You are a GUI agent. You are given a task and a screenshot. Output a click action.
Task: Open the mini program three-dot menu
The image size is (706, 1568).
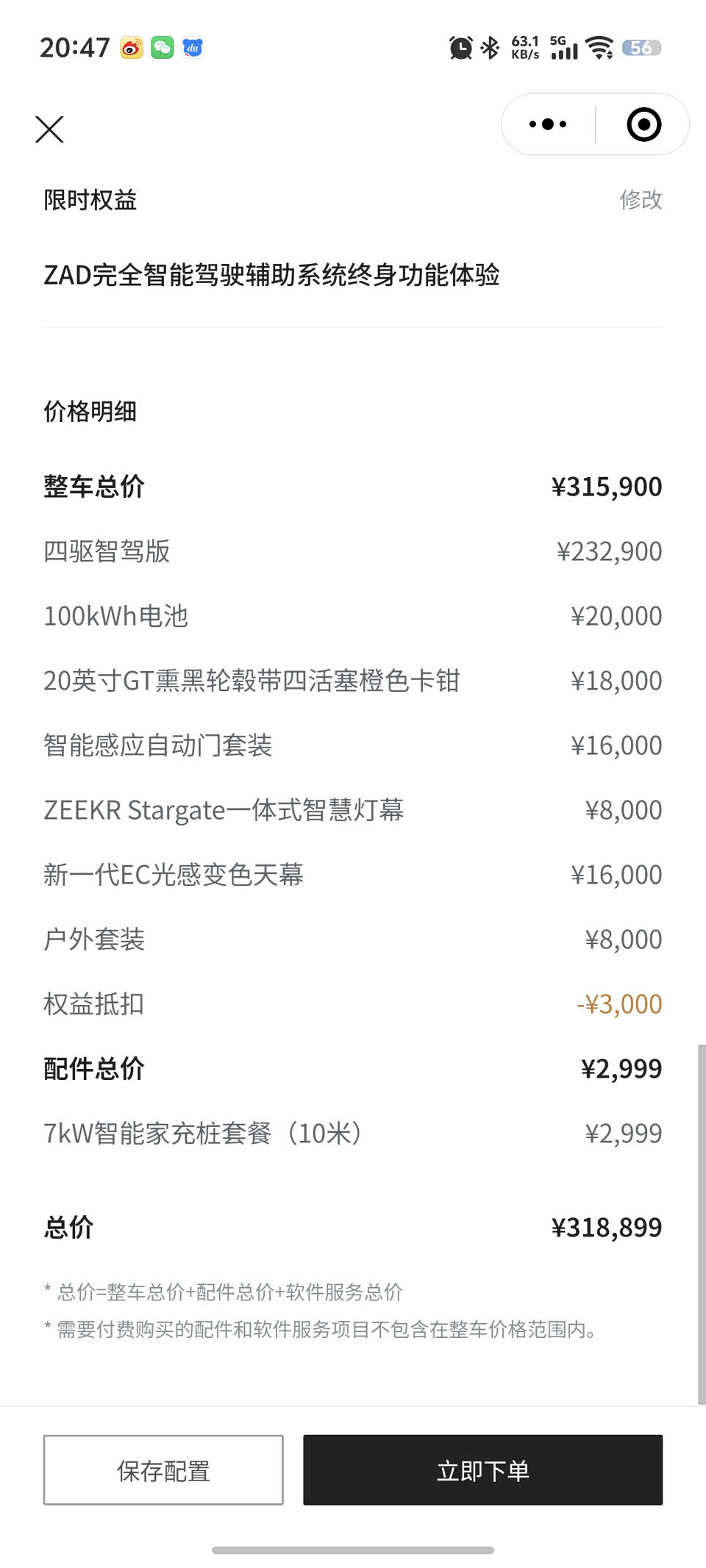pyautogui.click(x=548, y=124)
